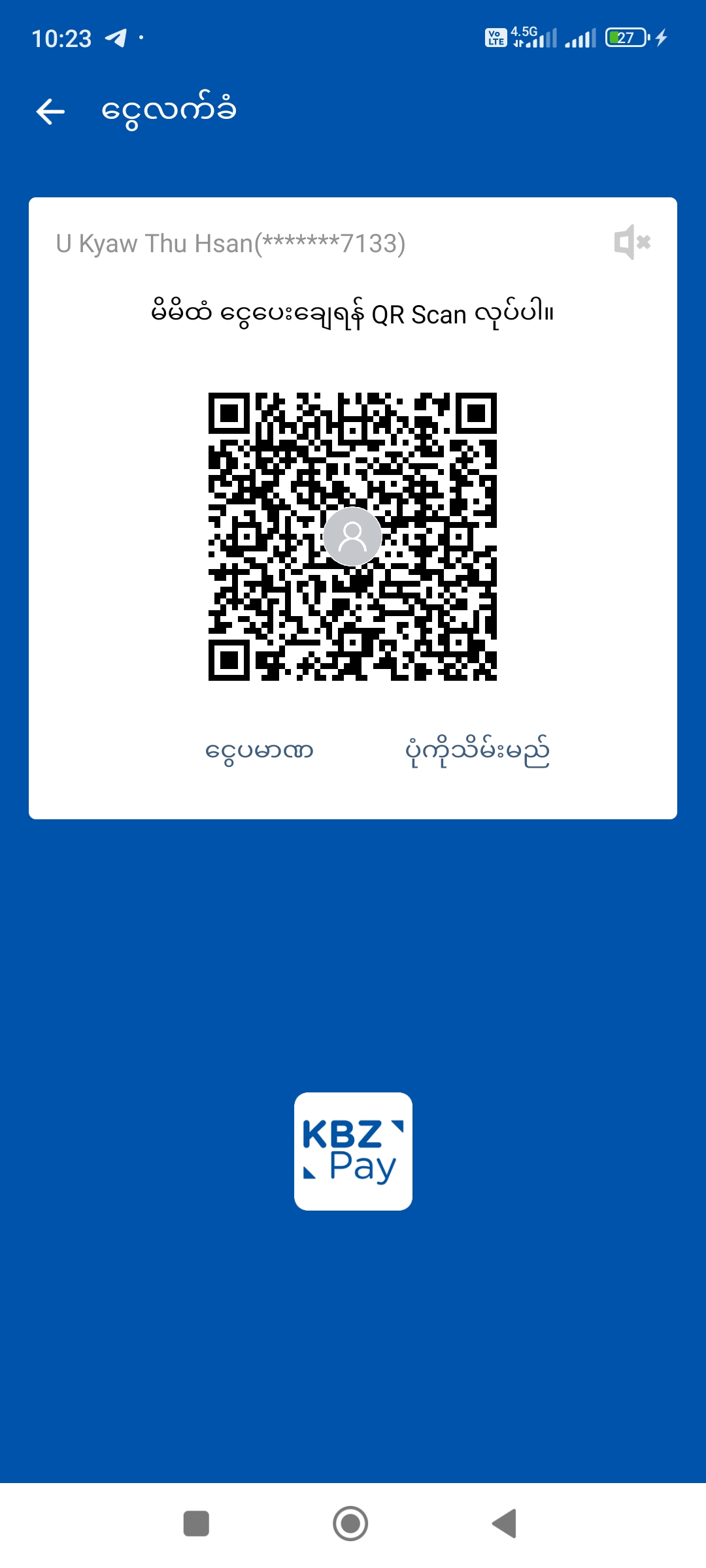Screen dimensions: 706x1568
Task: Tap the ငွေပမာဏ (amount) button
Action: (259, 751)
